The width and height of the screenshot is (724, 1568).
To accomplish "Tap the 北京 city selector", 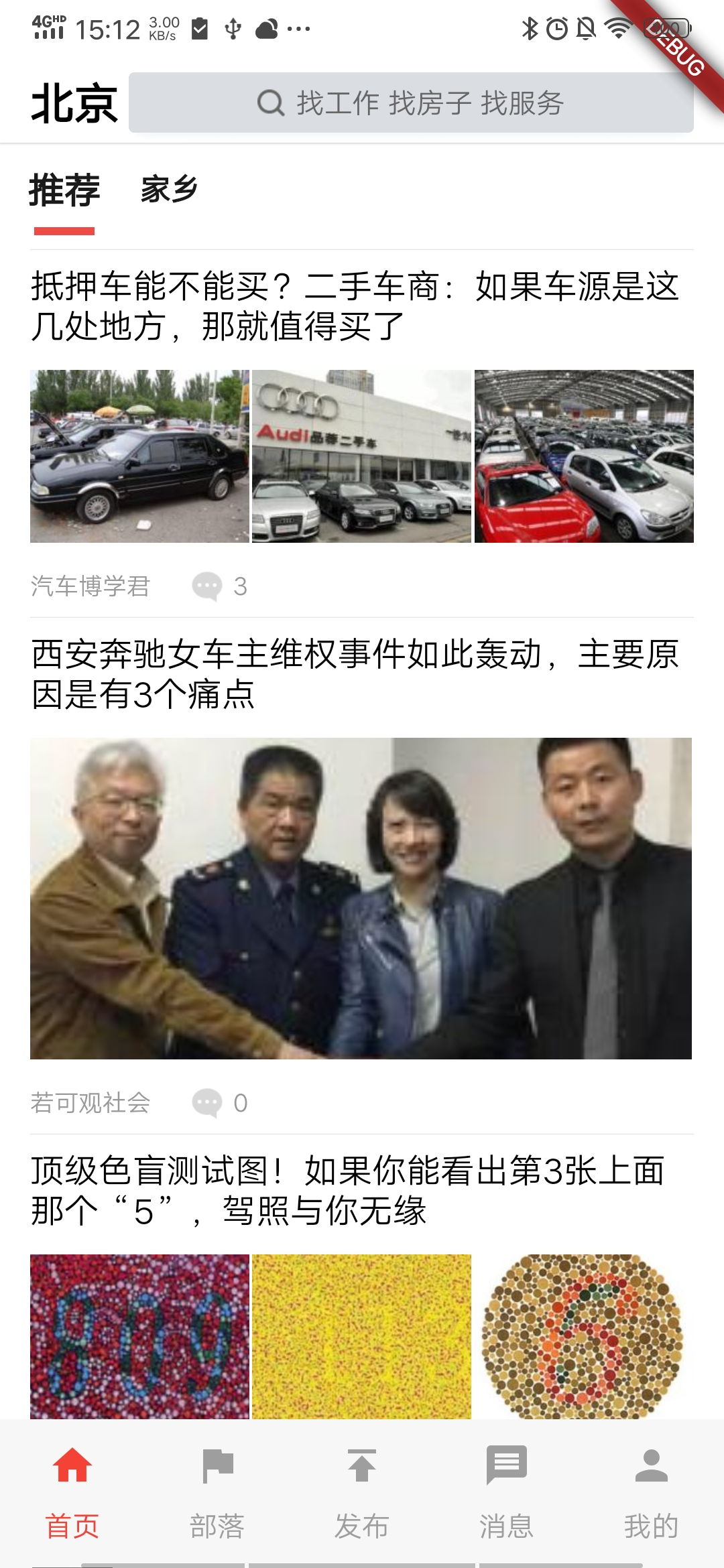I will coord(74,104).
